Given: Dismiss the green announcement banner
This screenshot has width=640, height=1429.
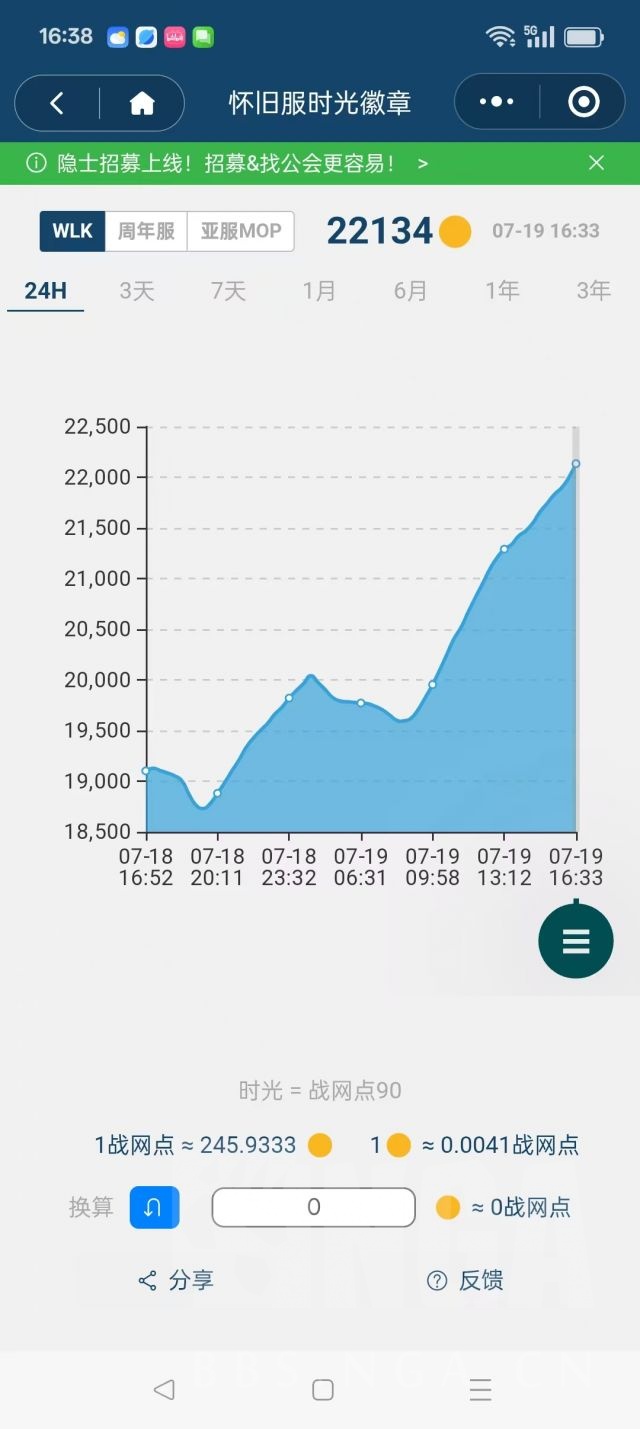Looking at the screenshot, I should 596,163.
